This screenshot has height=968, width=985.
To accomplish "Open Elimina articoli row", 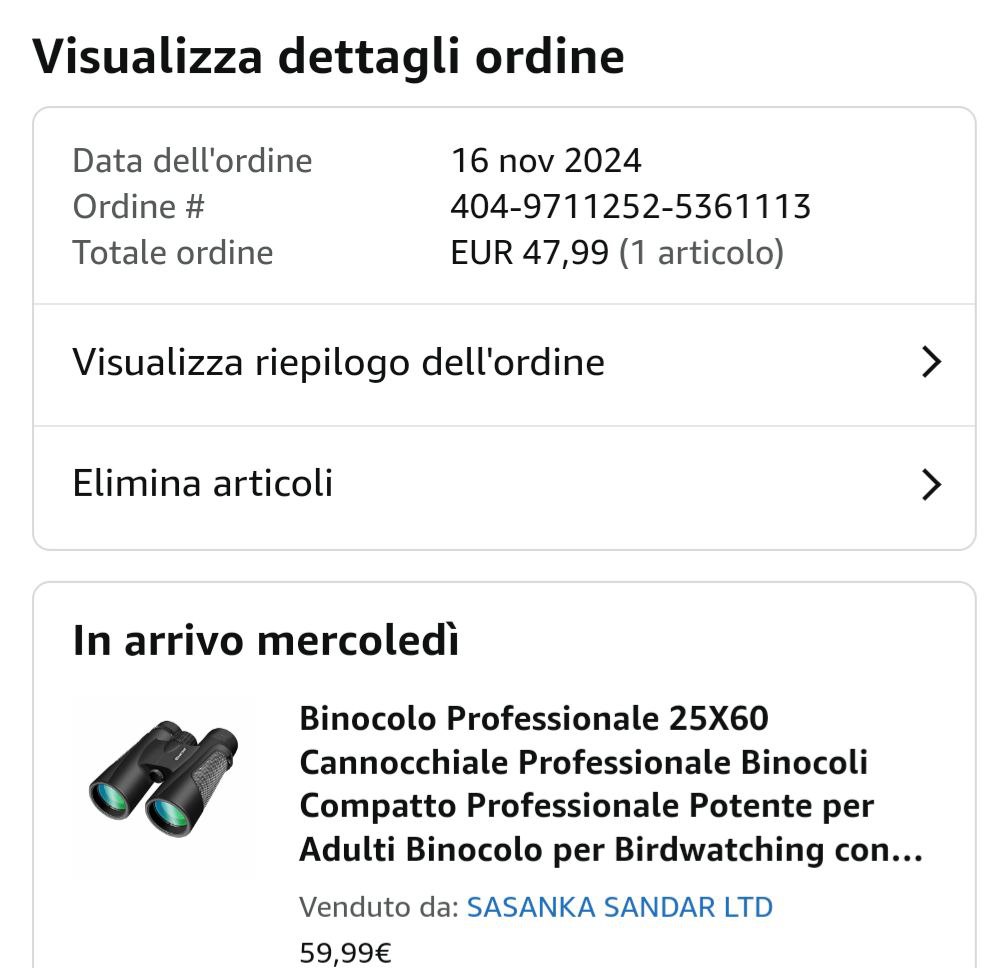I will (504, 485).
